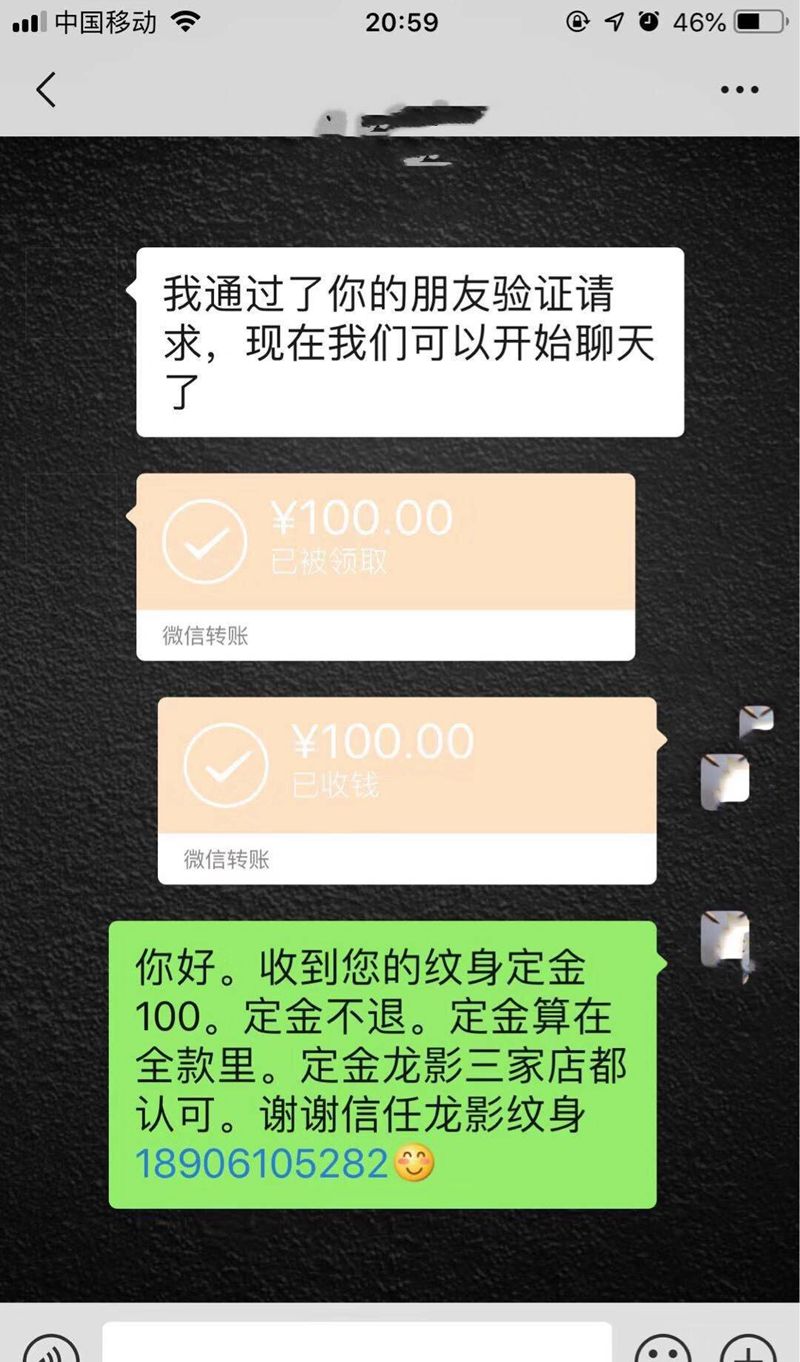This screenshot has height=1362, width=800.
Task: Open the three-dot chat info menu
Action: pyautogui.click(x=740, y=90)
